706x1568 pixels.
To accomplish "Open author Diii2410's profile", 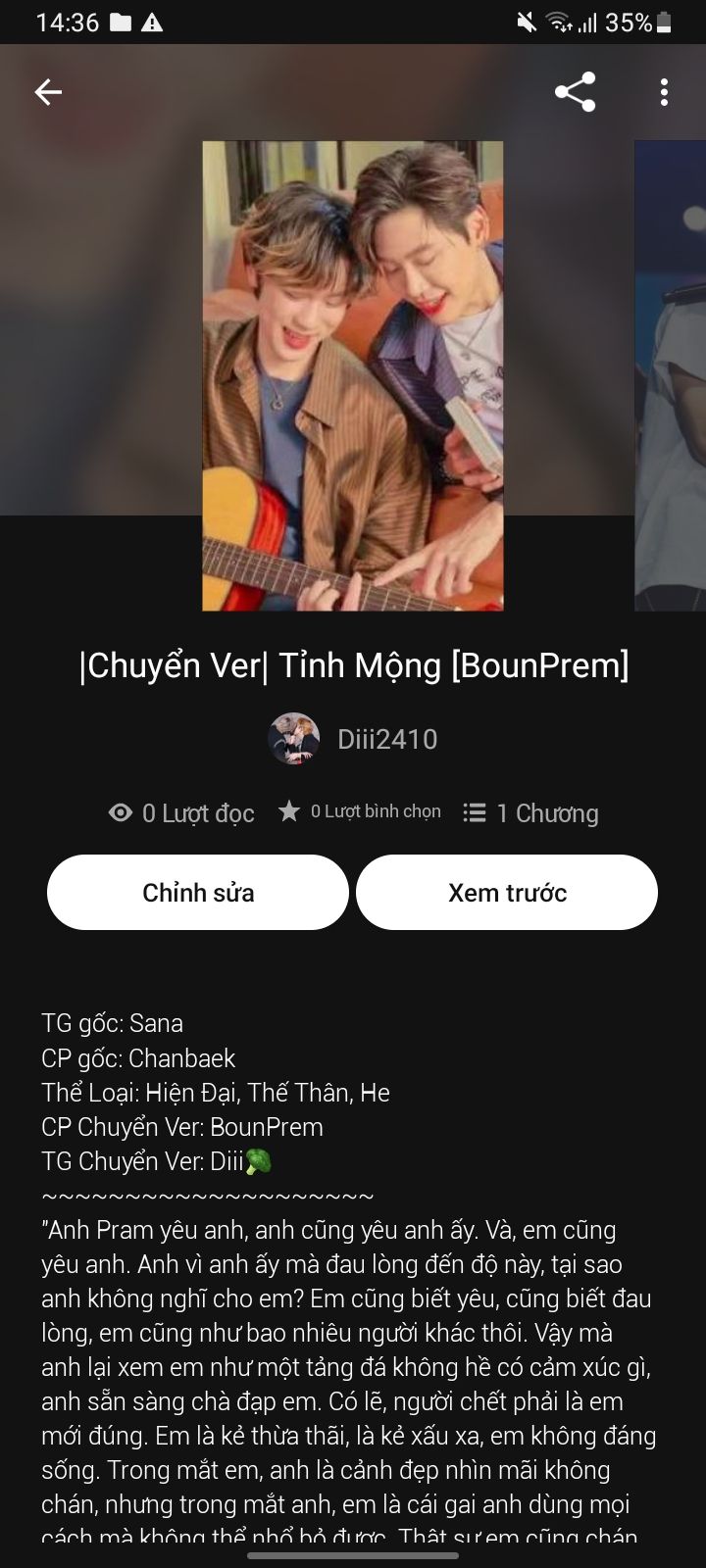I will point(353,739).
